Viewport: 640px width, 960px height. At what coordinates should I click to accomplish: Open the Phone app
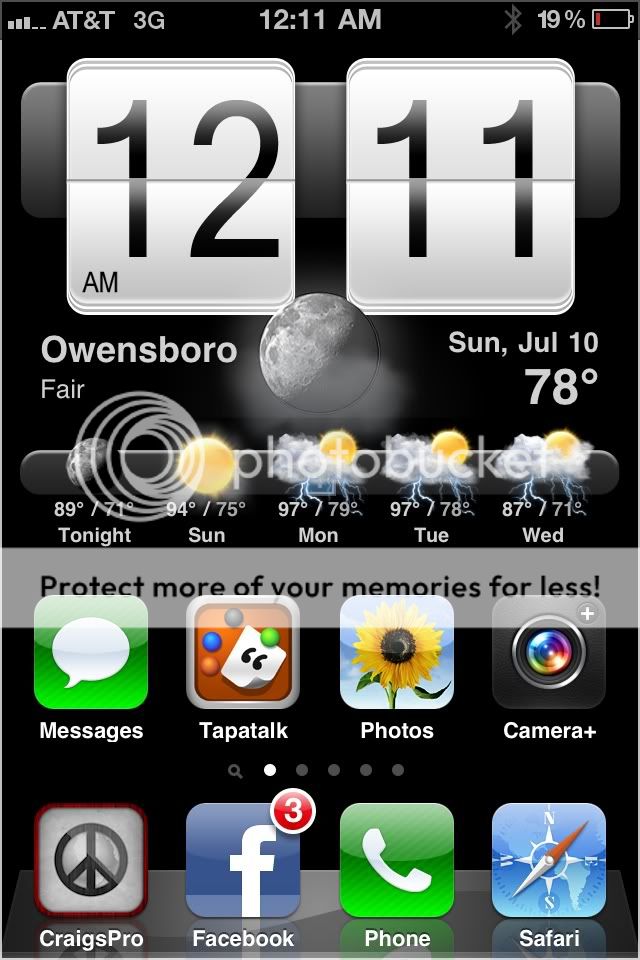(x=397, y=861)
